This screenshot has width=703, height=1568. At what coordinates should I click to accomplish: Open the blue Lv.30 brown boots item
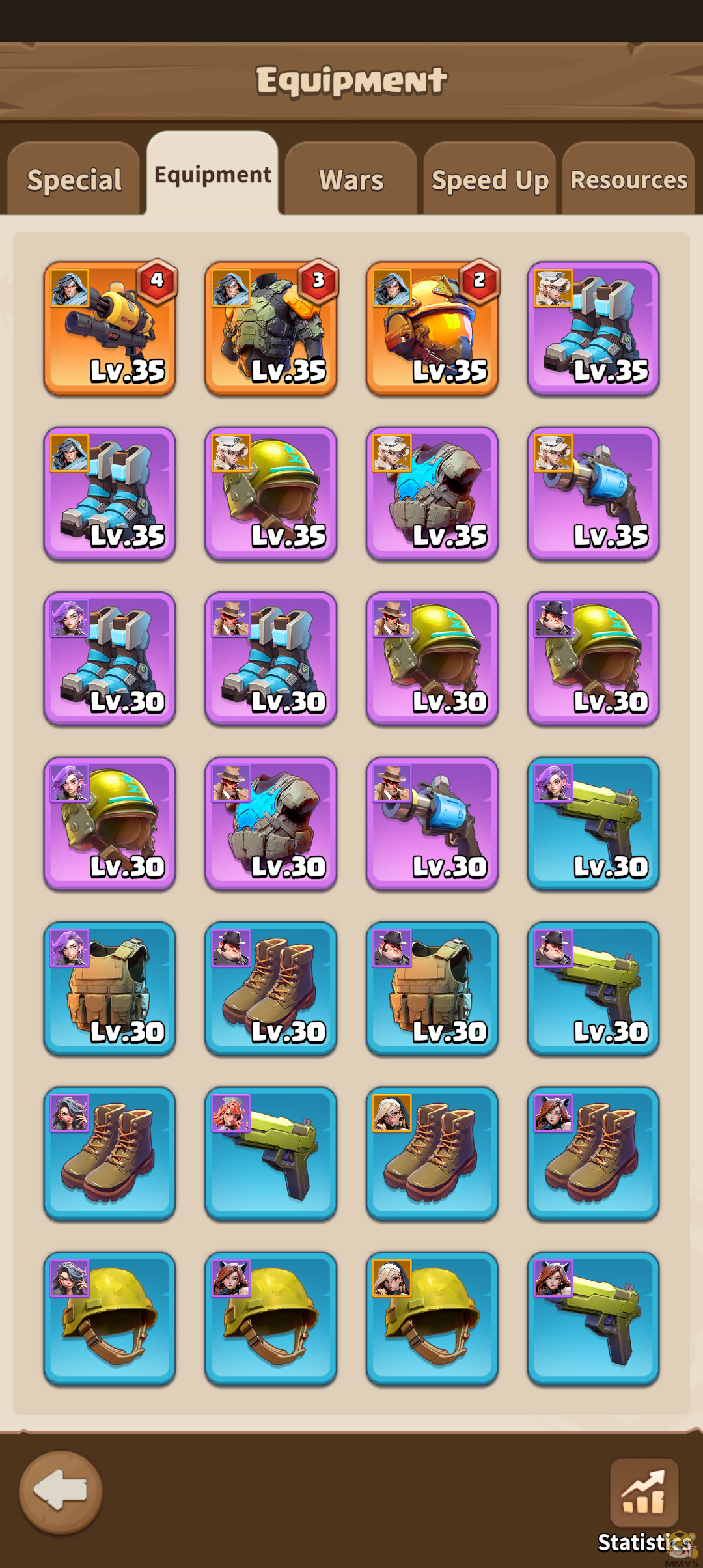pos(271,988)
